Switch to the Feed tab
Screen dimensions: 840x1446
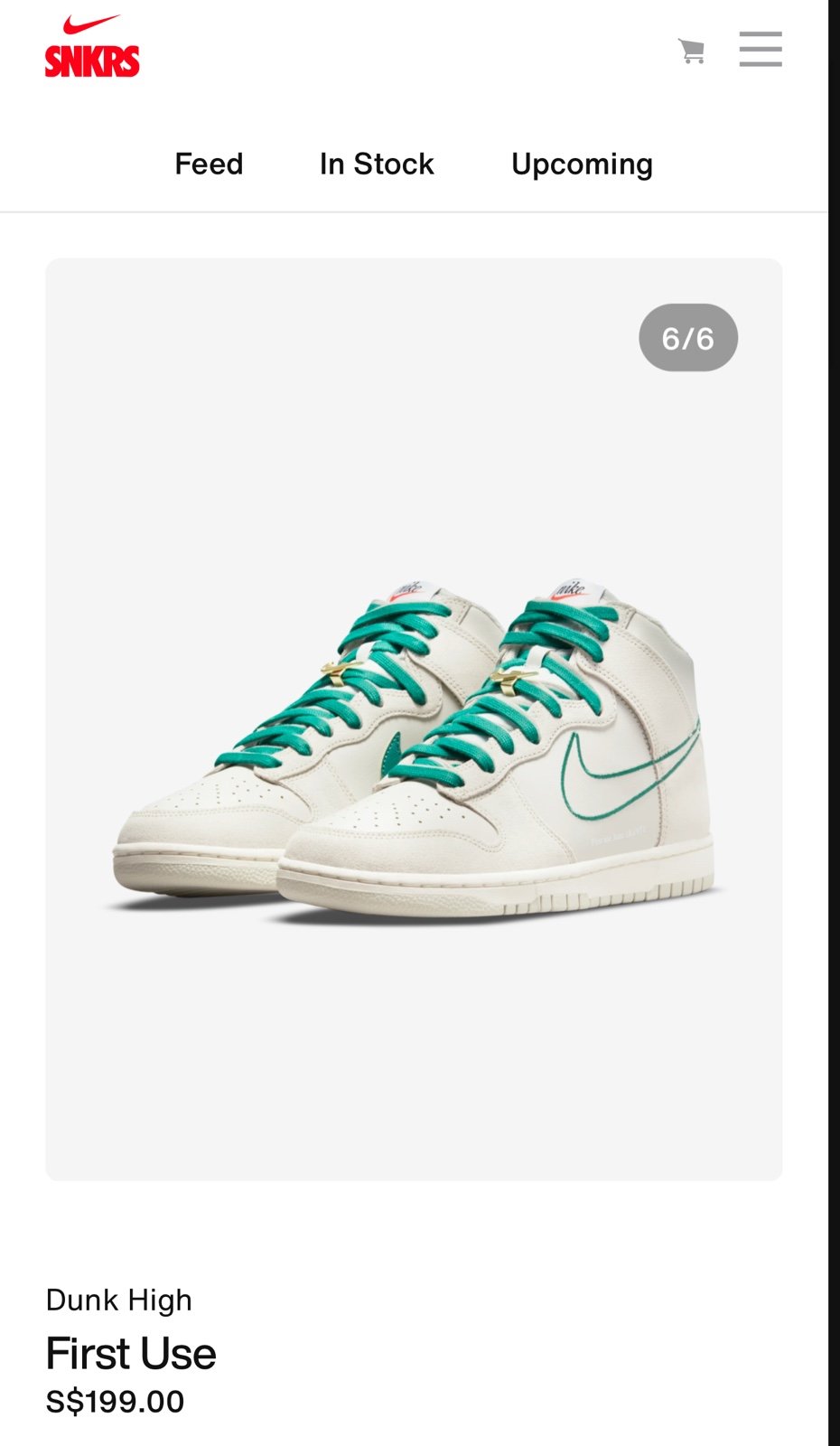[x=209, y=164]
